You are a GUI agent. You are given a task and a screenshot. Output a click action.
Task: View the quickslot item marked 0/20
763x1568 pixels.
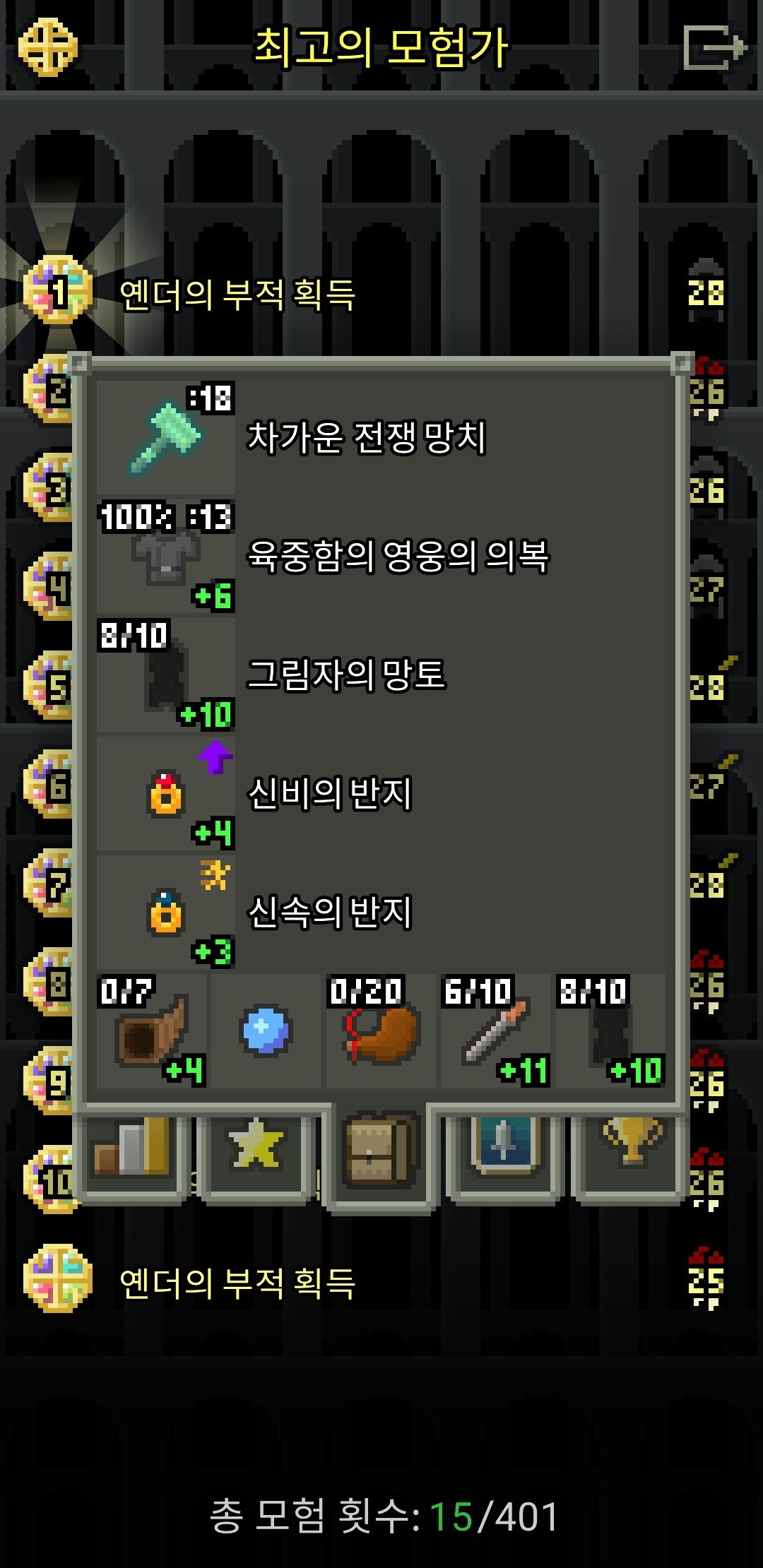click(381, 1031)
